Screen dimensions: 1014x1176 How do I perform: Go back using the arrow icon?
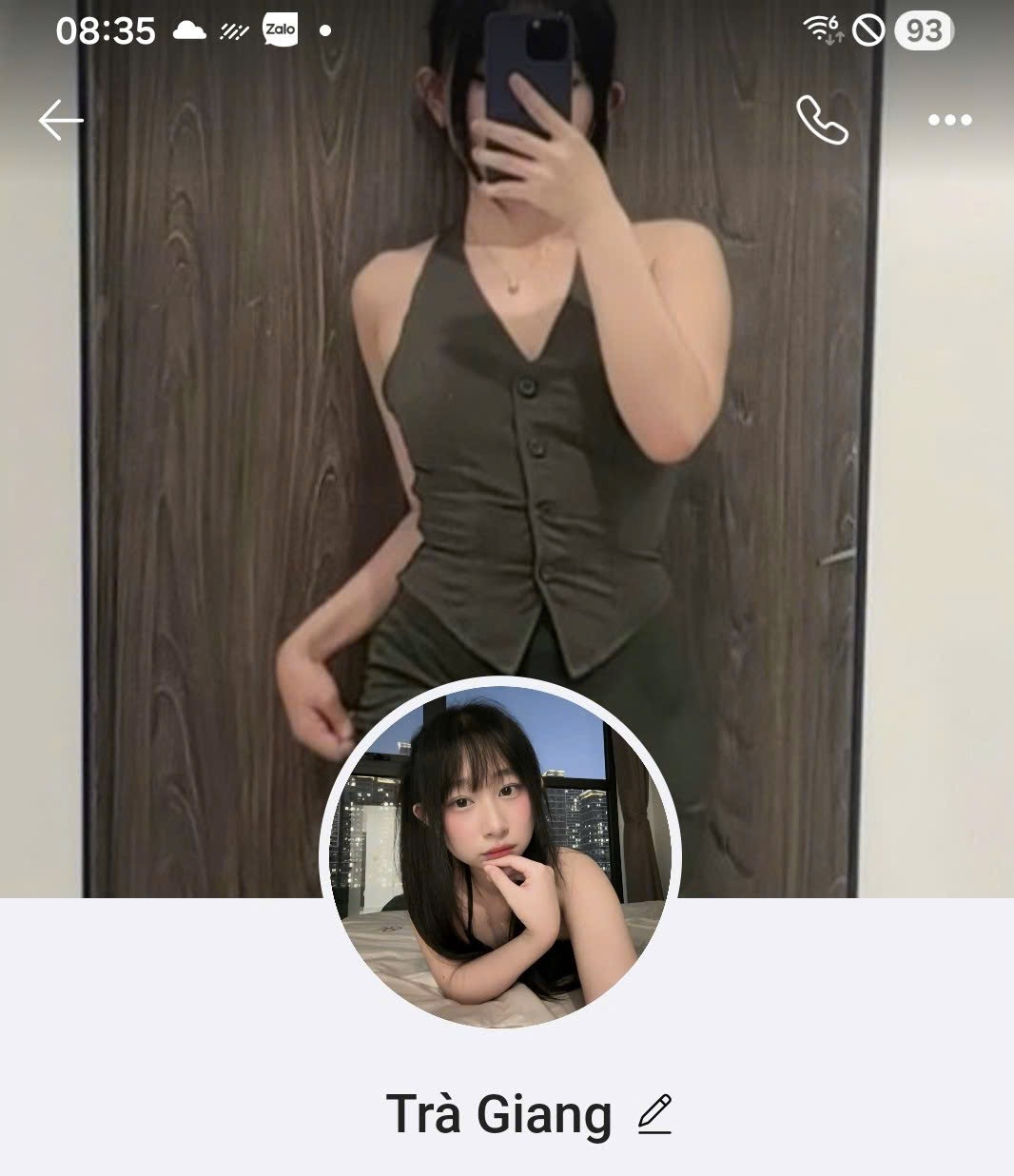(x=61, y=121)
